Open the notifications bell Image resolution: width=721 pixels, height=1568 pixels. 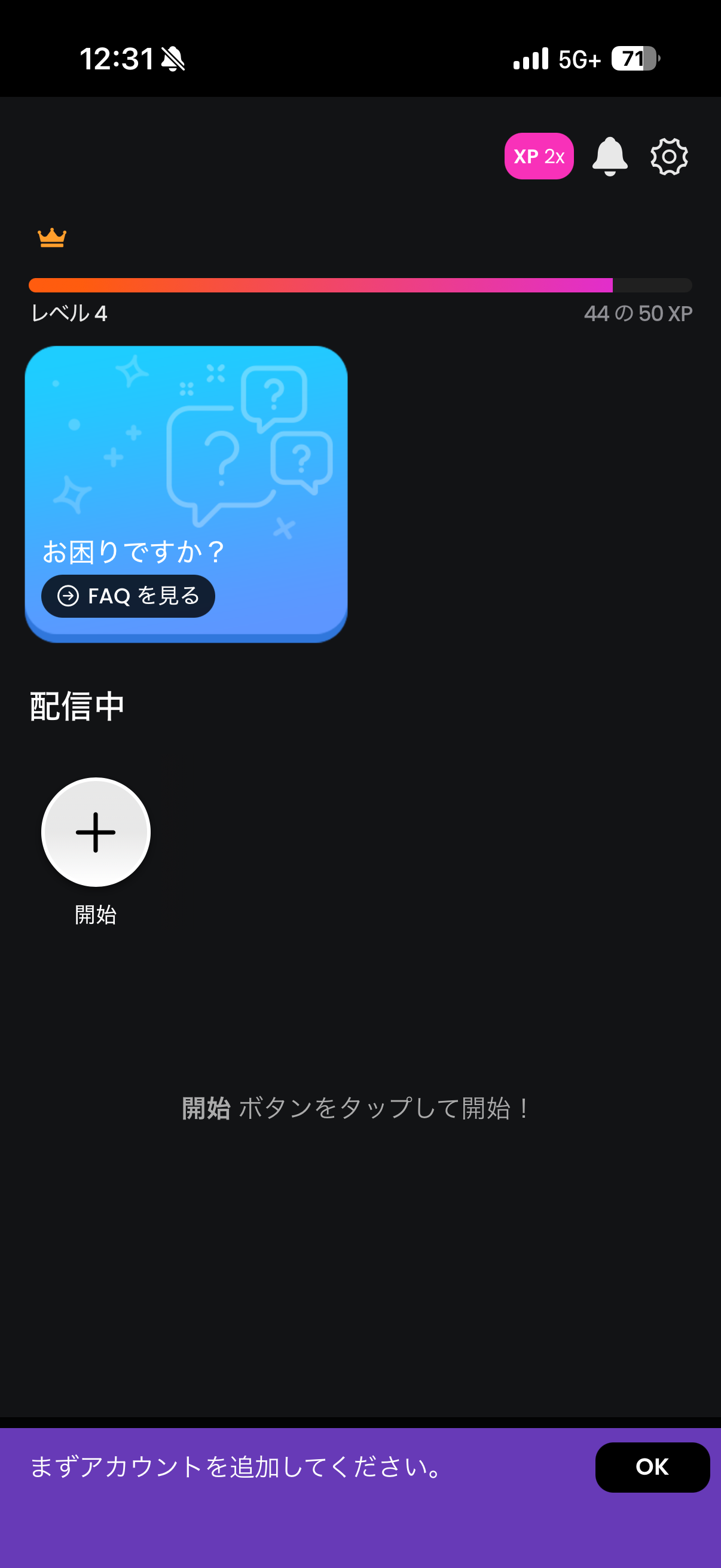(x=611, y=157)
